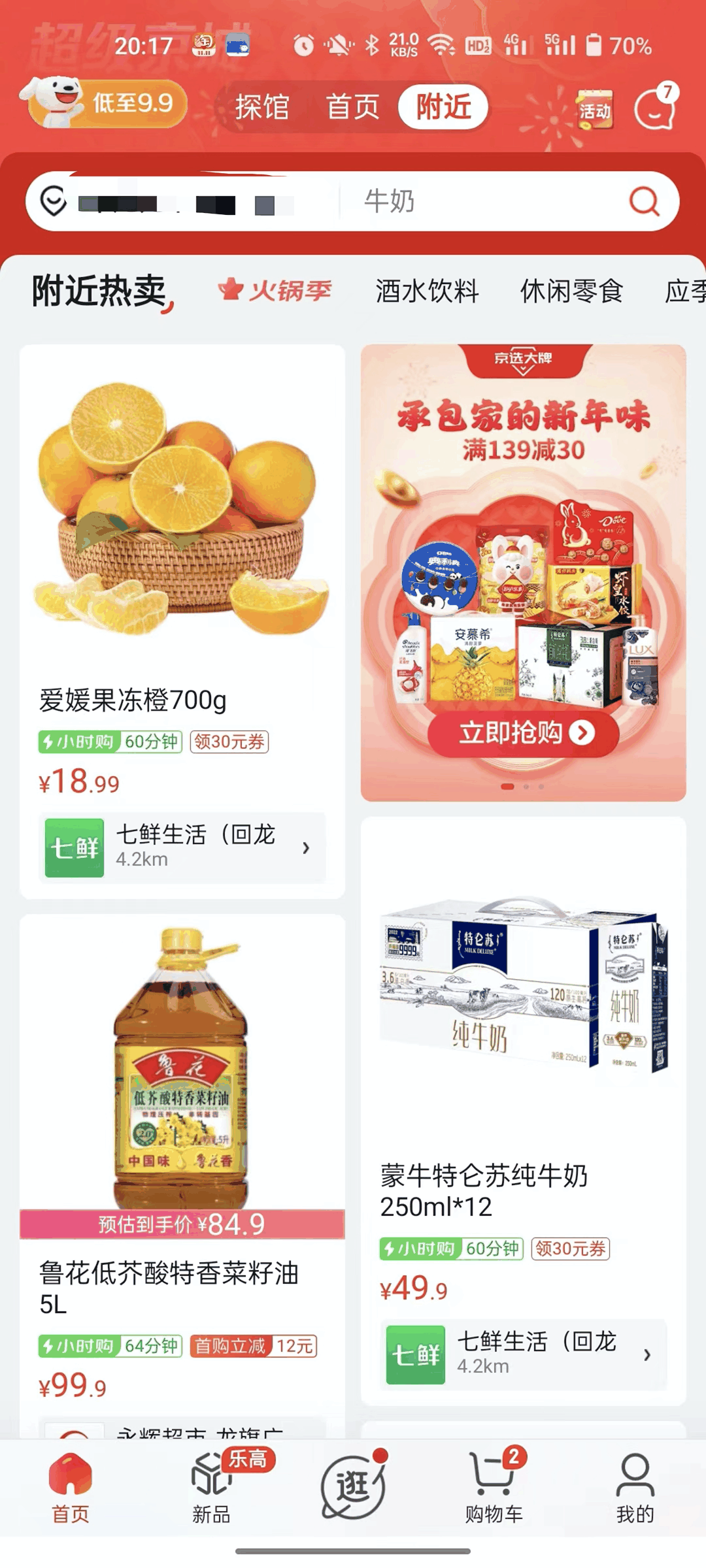Switch to the 首页 tab
The image size is (706, 1568).
point(352,107)
